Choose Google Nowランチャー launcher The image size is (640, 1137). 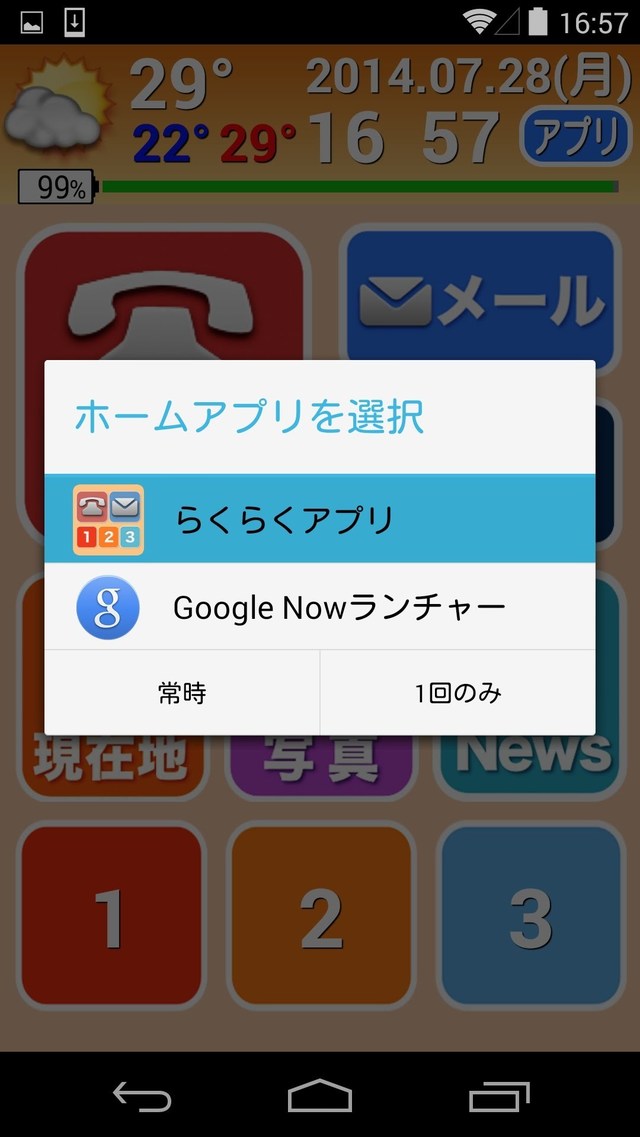tap(319, 607)
